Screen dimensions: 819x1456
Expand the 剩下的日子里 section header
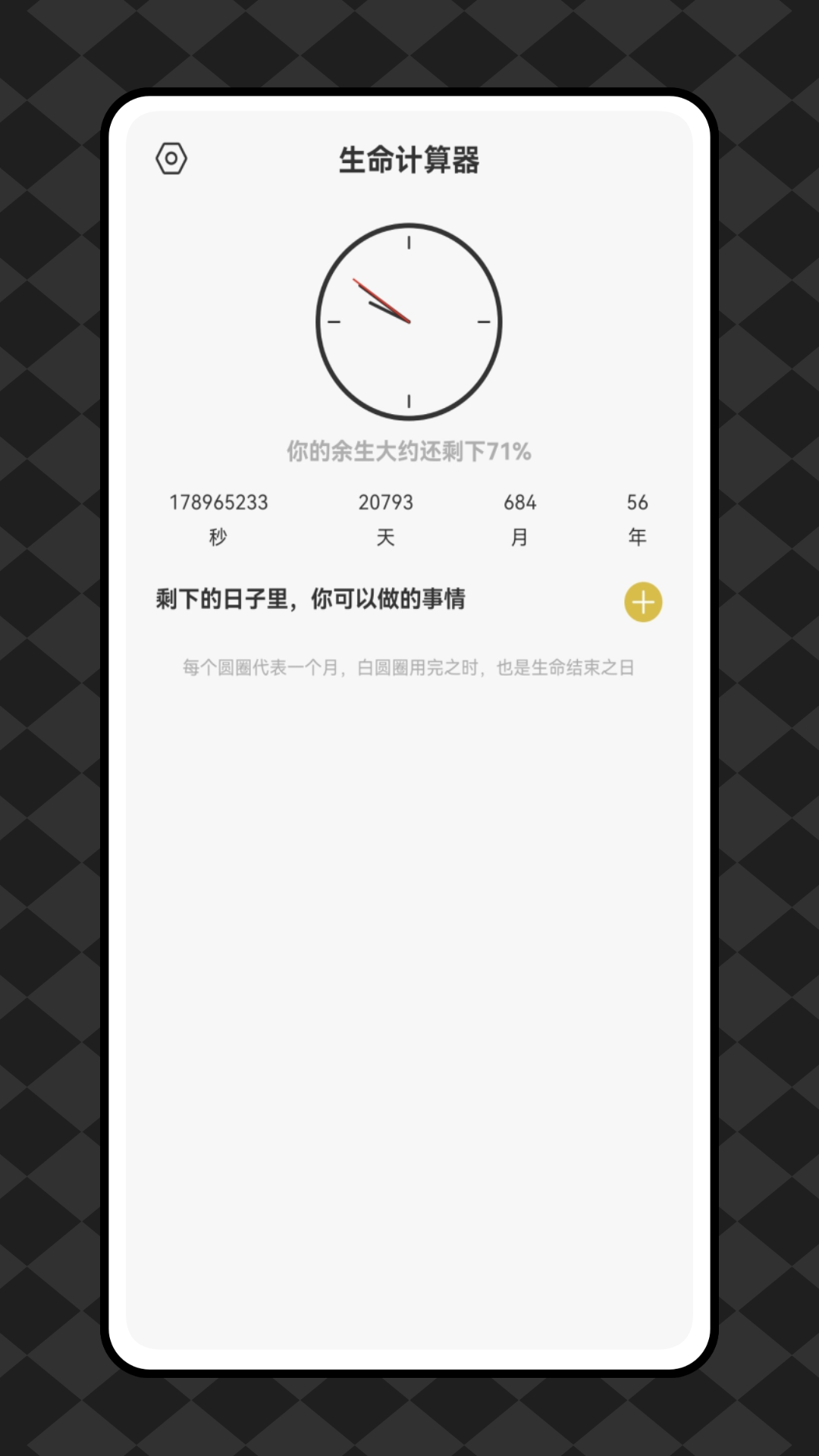[x=311, y=599]
